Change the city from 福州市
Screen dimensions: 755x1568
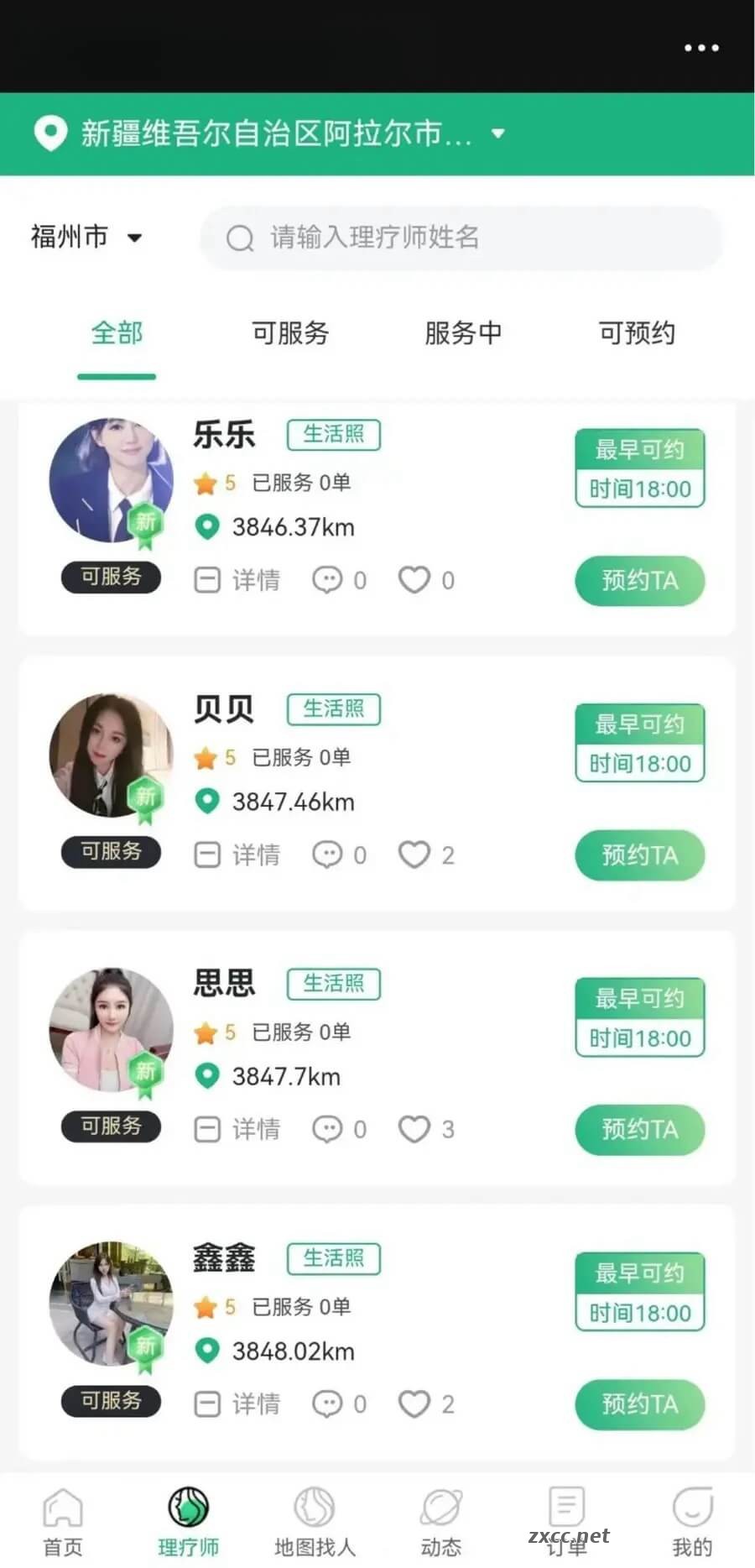(x=86, y=237)
